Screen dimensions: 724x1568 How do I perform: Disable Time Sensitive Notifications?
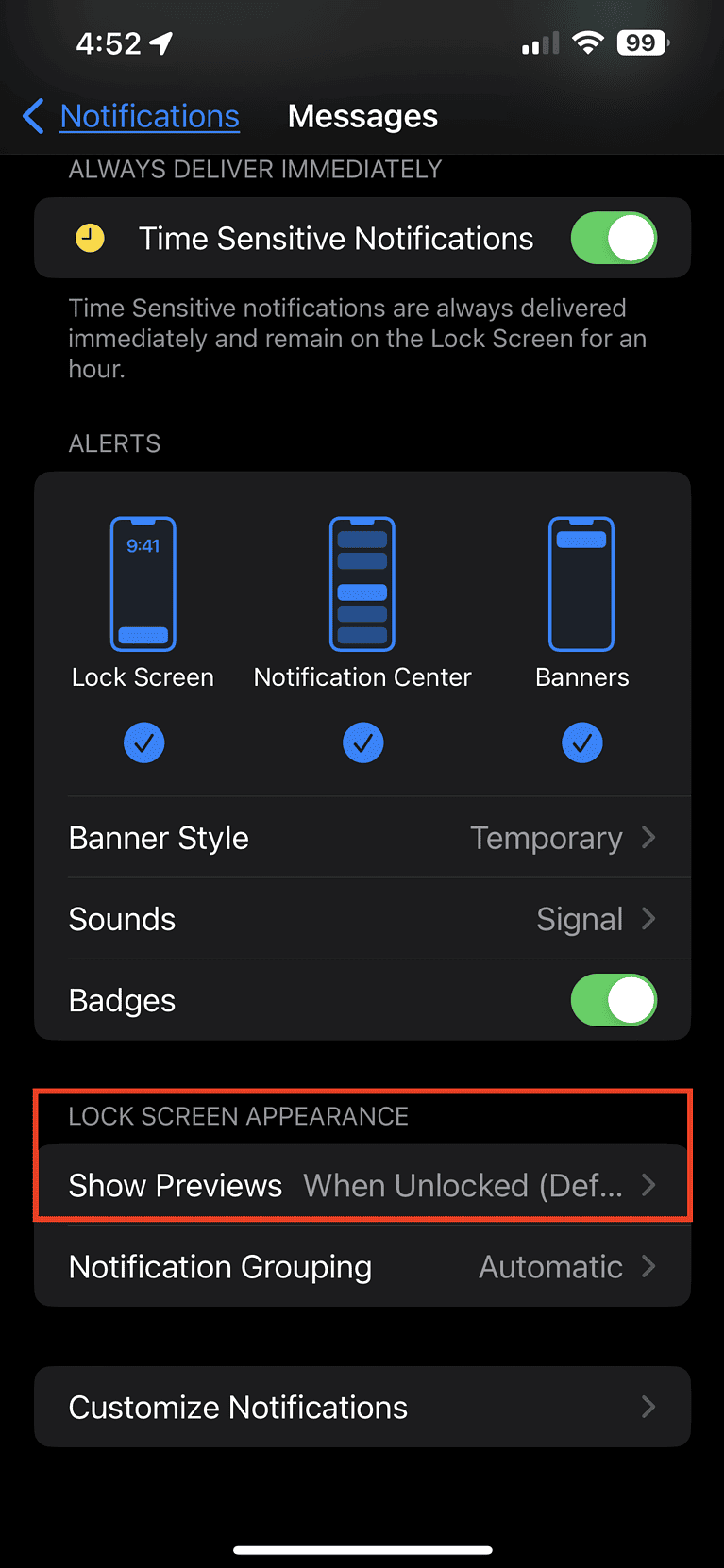coord(614,238)
